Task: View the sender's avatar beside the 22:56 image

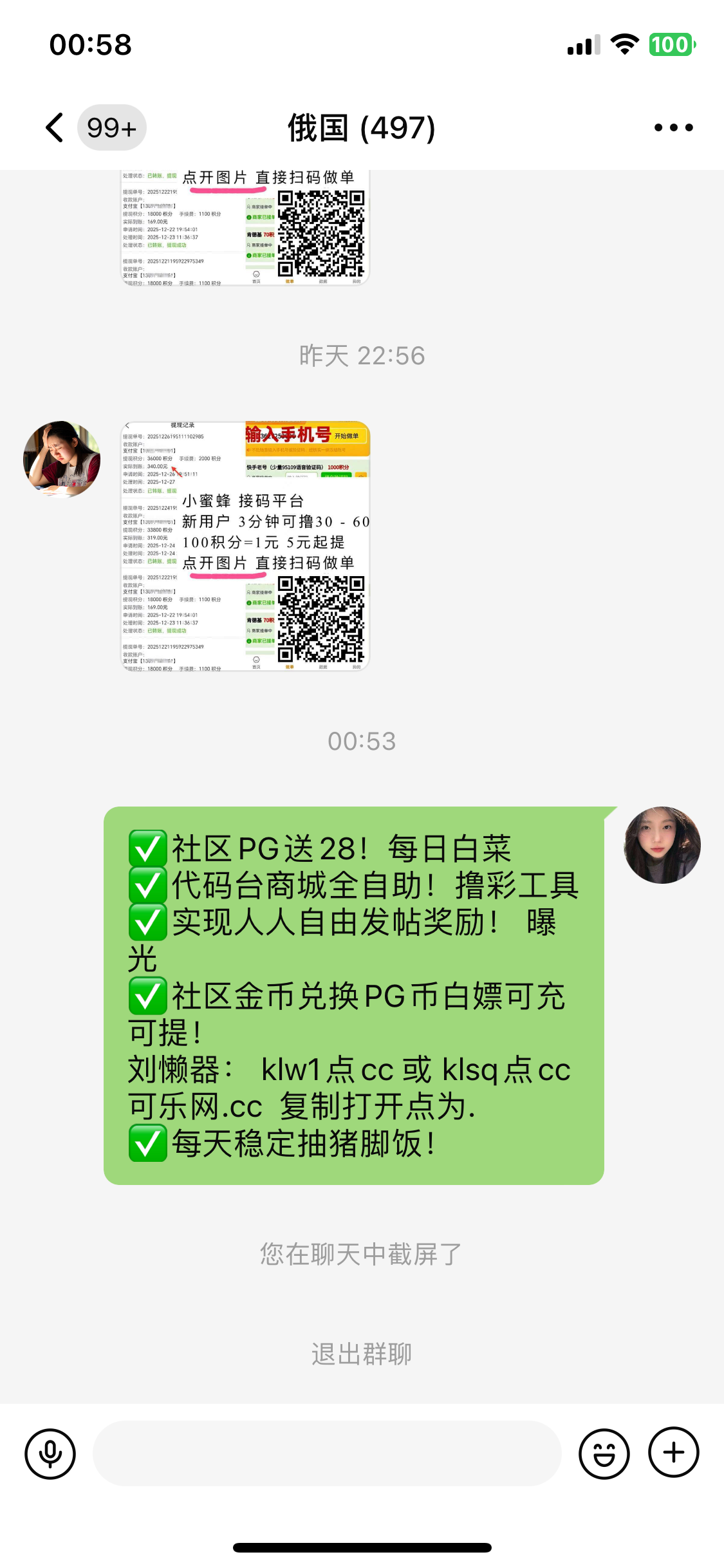Action: (62, 459)
